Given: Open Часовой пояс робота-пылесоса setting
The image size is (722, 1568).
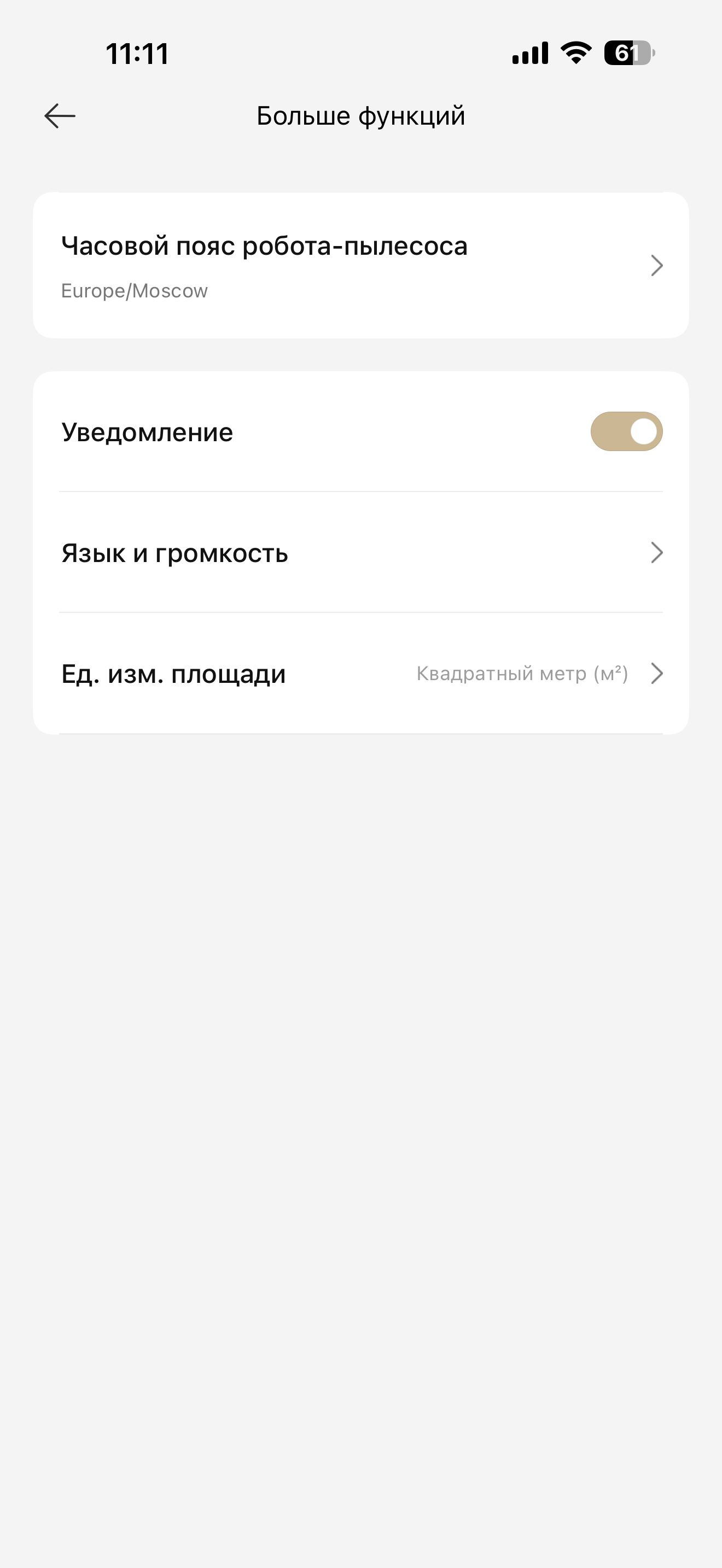Looking at the screenshot, I should click(x=360, y=265).
